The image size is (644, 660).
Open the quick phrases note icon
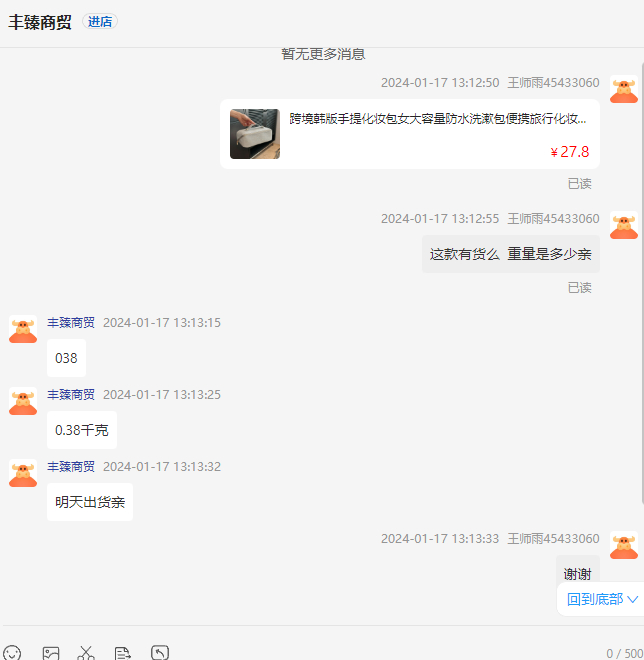click(x=123, y=653)
